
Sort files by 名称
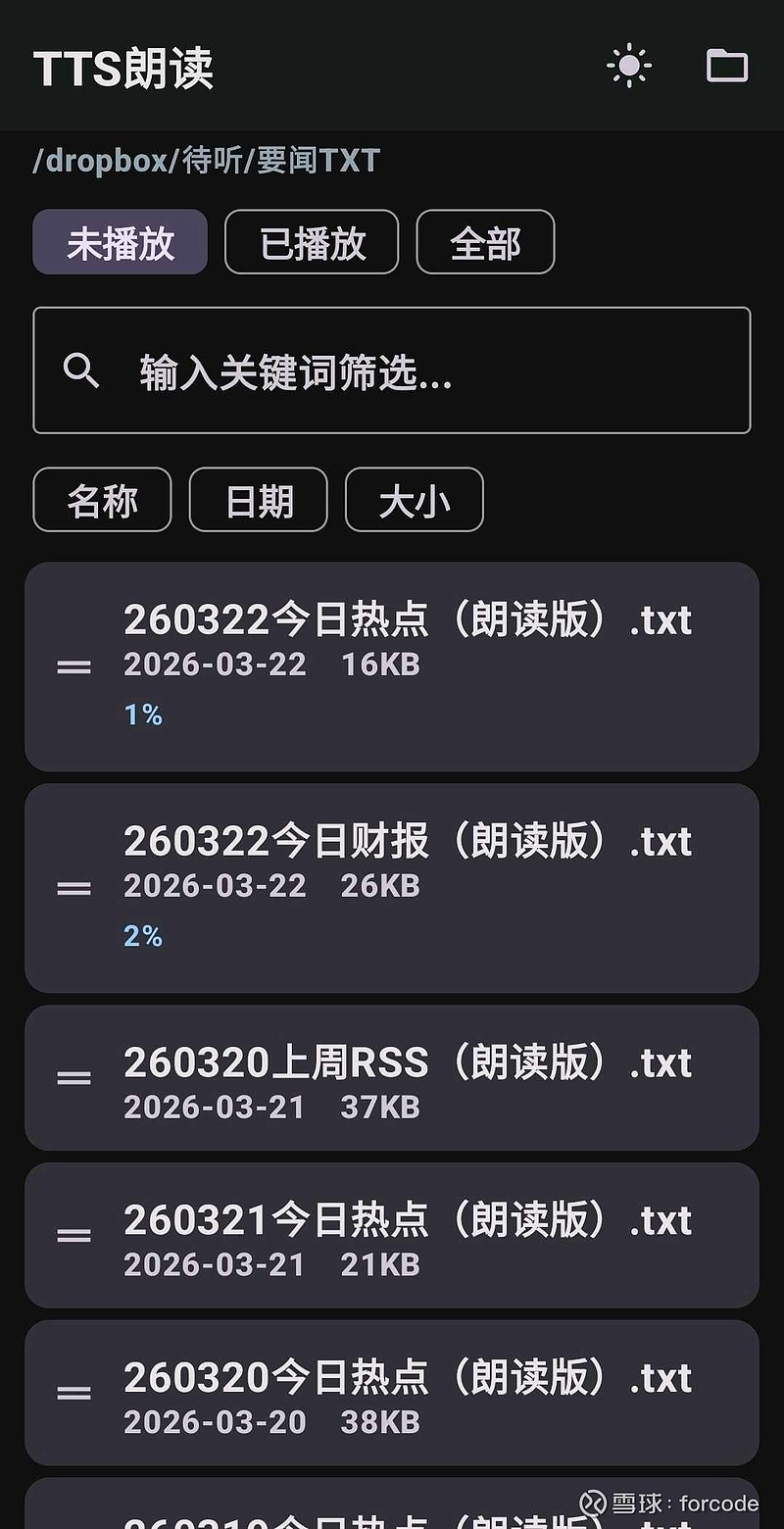click(x=102, y=500)
